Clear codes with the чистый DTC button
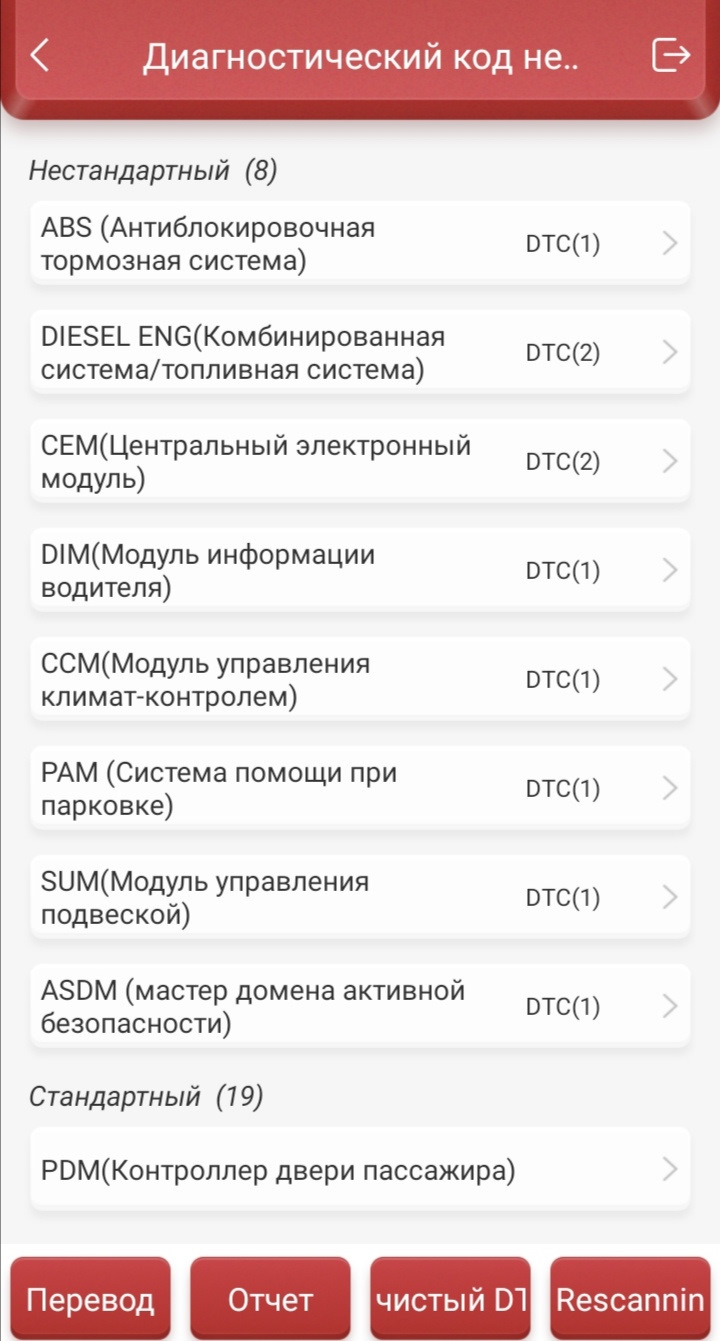The width and height of the screenshot is (720, 1341). 450,1300
